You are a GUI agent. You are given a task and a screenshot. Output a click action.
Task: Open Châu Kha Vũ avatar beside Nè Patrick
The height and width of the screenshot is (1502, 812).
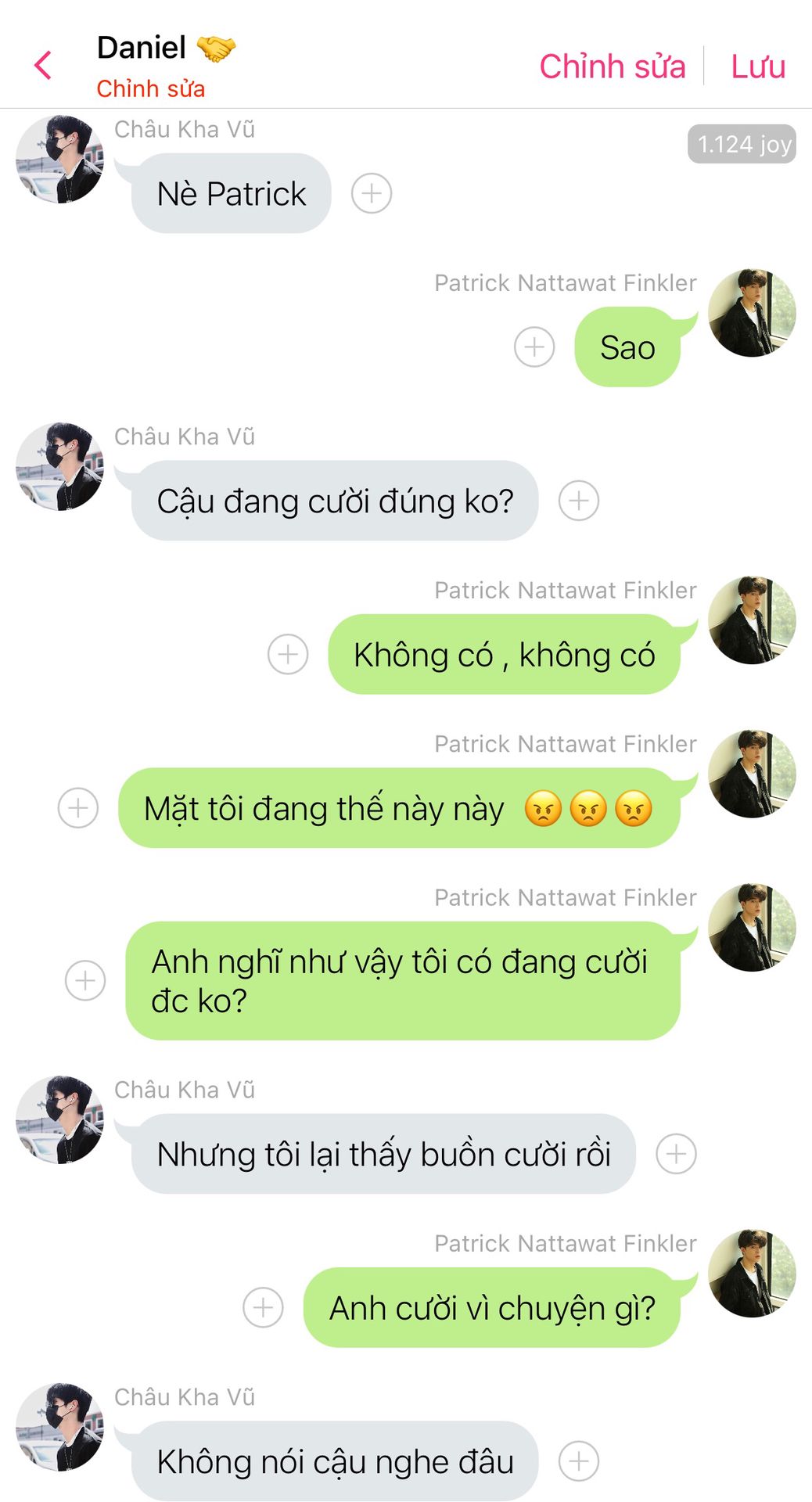[59, 160]
